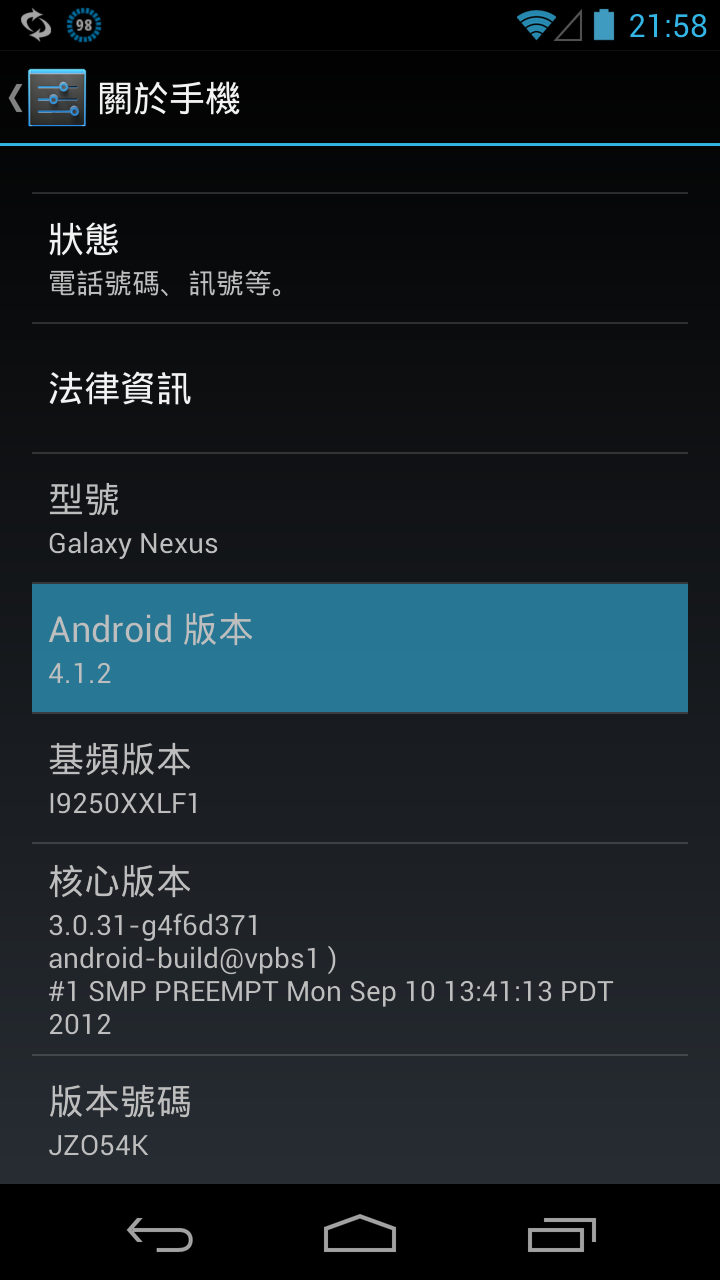Tap the 版本號碼 JZO54K row

tap(360, 1120)
